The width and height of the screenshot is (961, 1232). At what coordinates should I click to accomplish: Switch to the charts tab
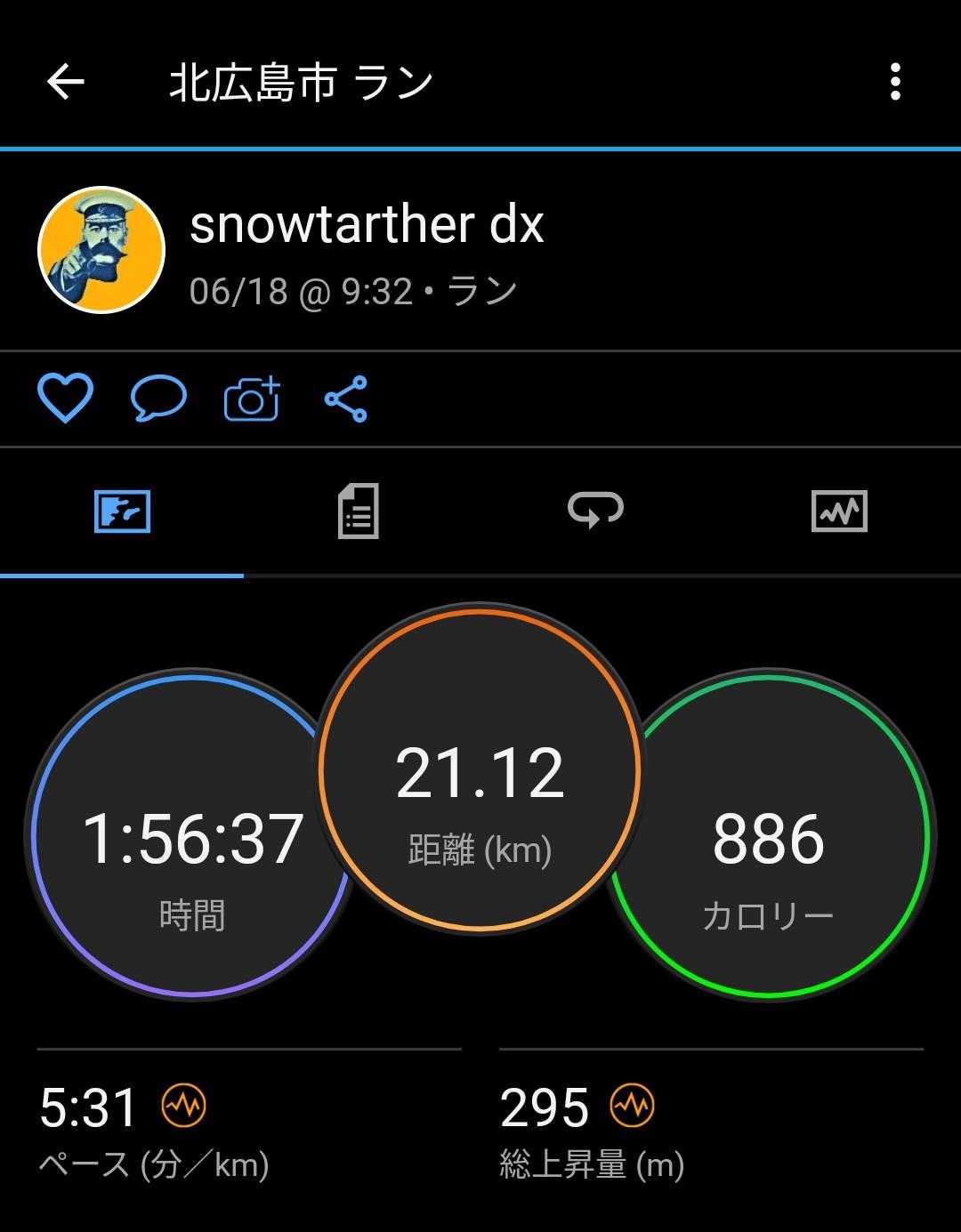pyautogui.click(x=839, y=511)
